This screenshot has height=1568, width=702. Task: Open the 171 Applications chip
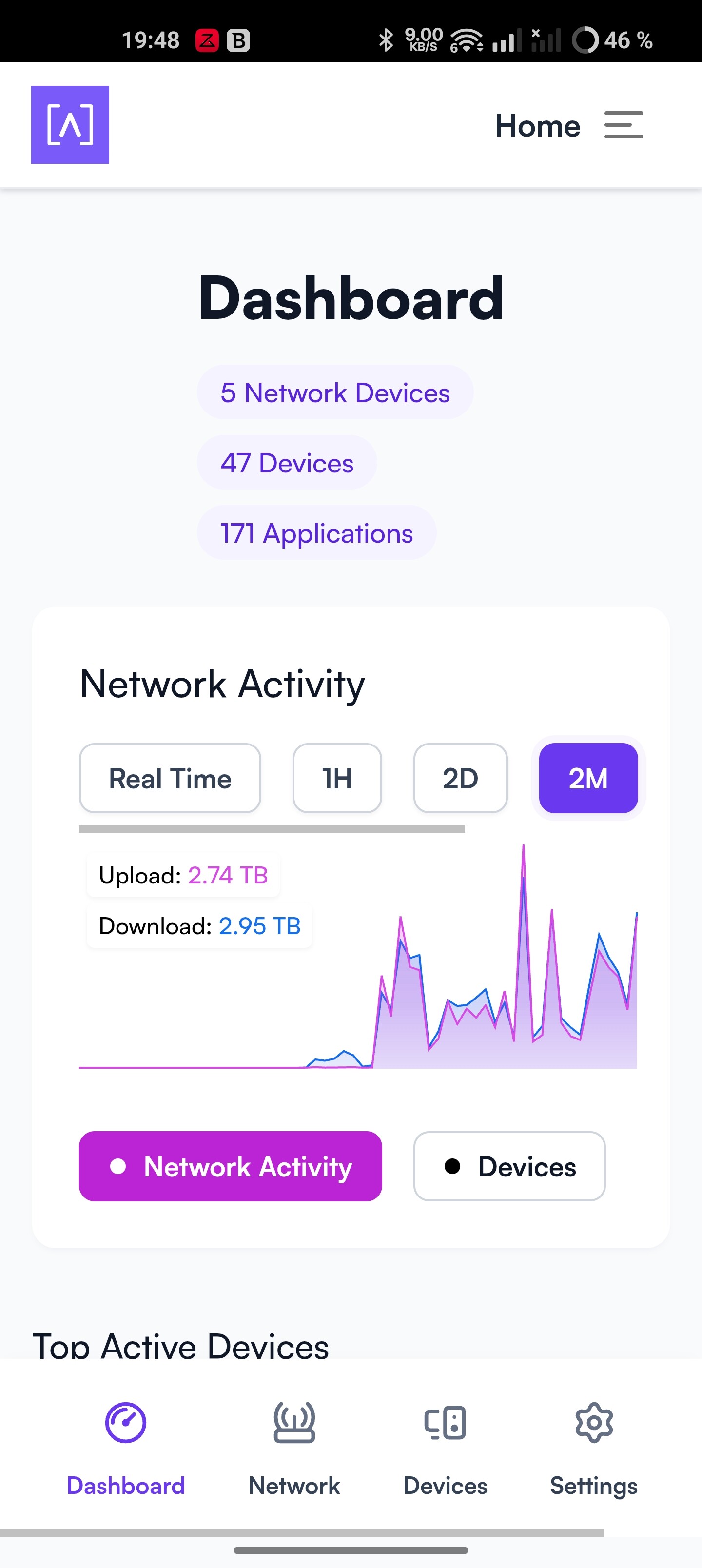[316, 532]
